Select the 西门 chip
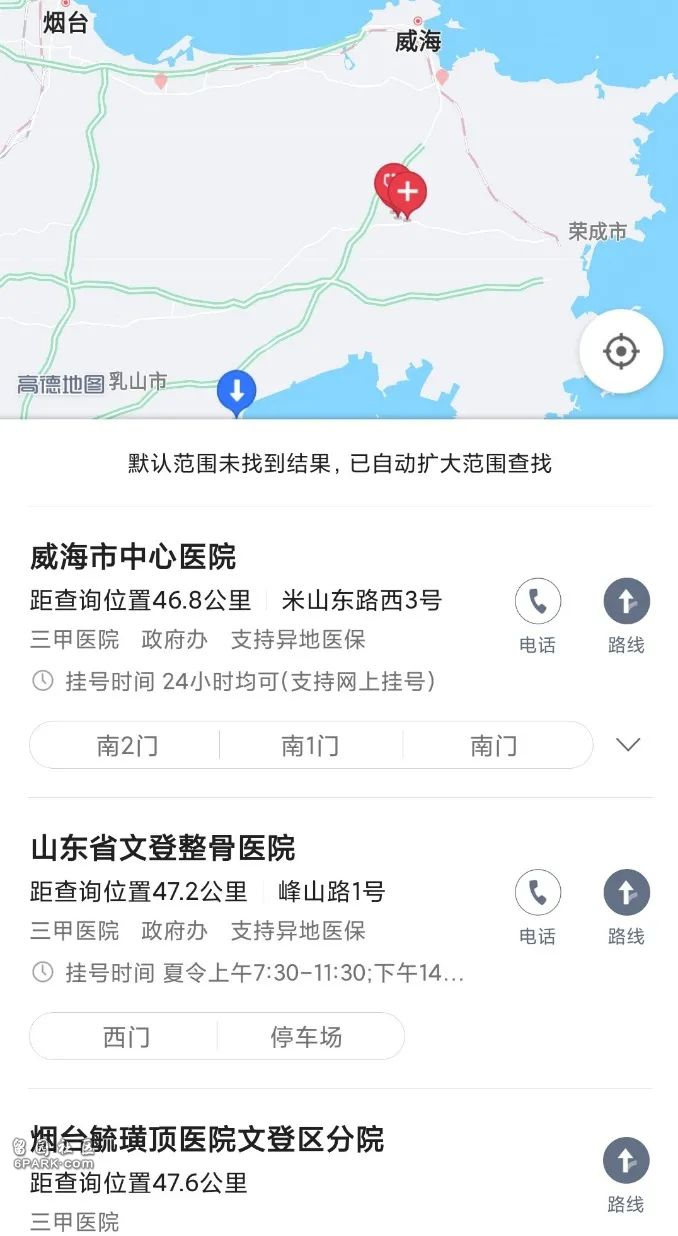The image size is (678, 1236). (126, 1036)
